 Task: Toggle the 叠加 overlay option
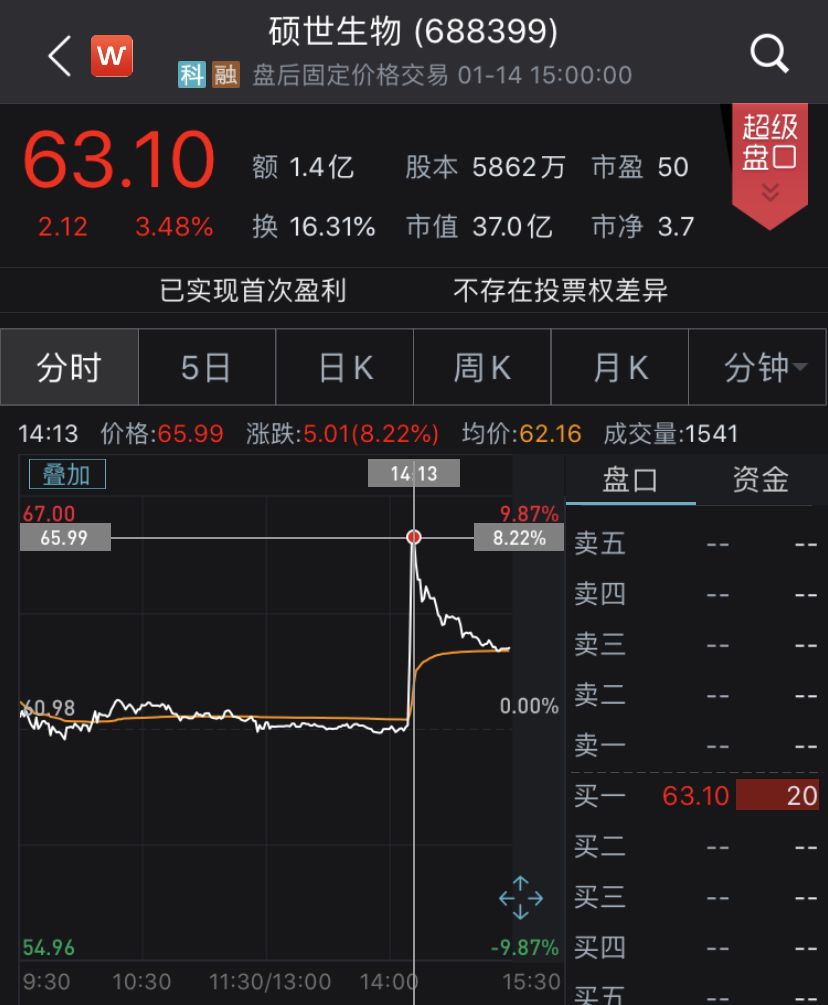click(66, 475)
